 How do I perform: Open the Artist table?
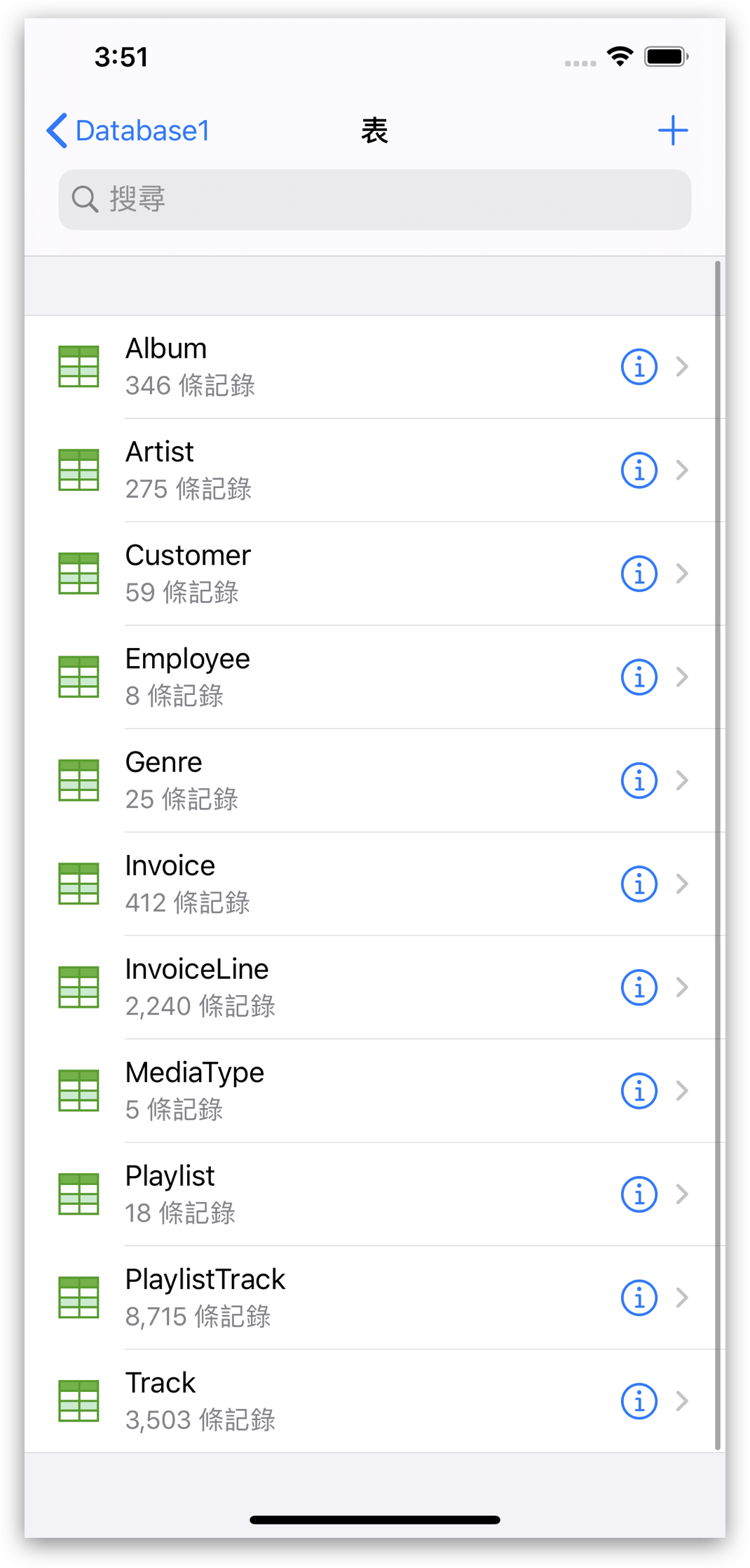[x=375, y=470]
